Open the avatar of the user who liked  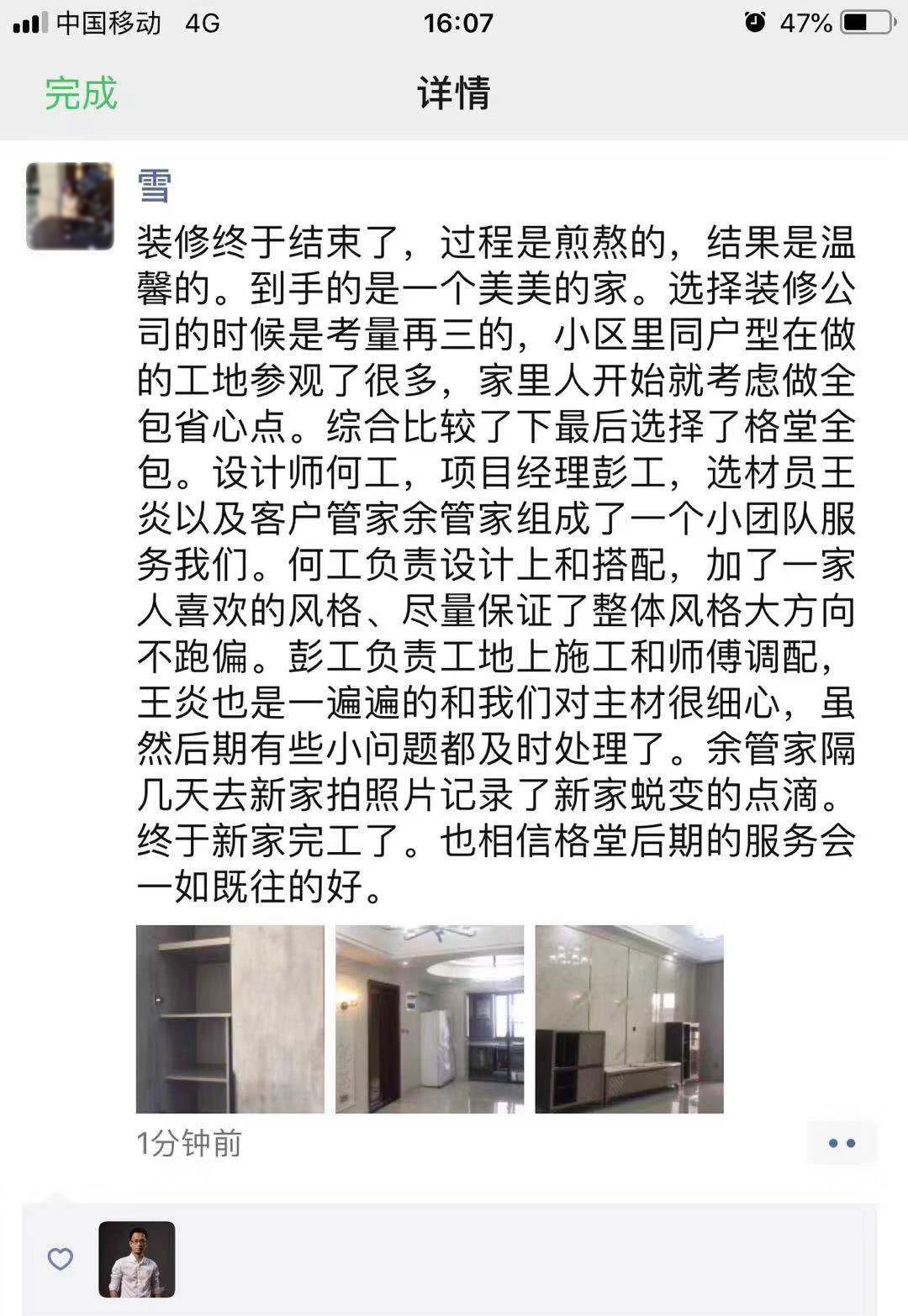pyautogui.click(x=137, y=1259)
